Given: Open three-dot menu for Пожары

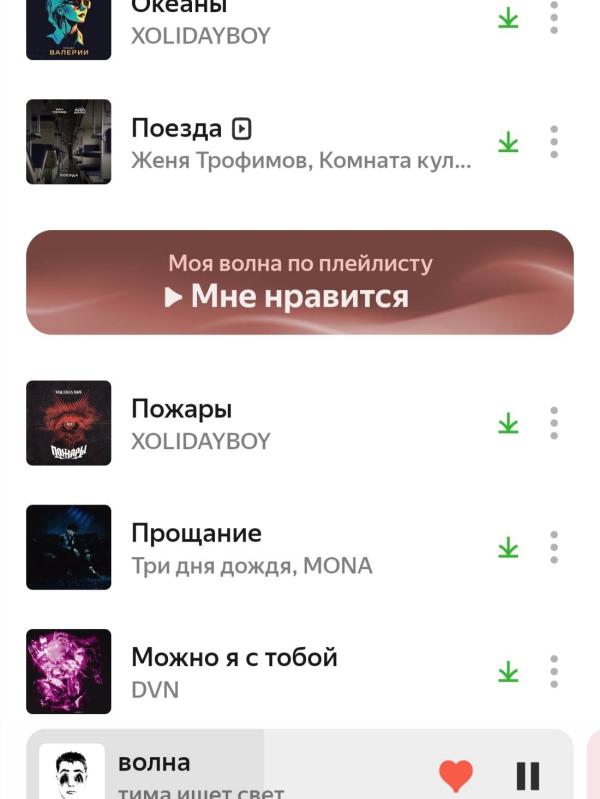Looking at the screenshot, I should [554, 423].
